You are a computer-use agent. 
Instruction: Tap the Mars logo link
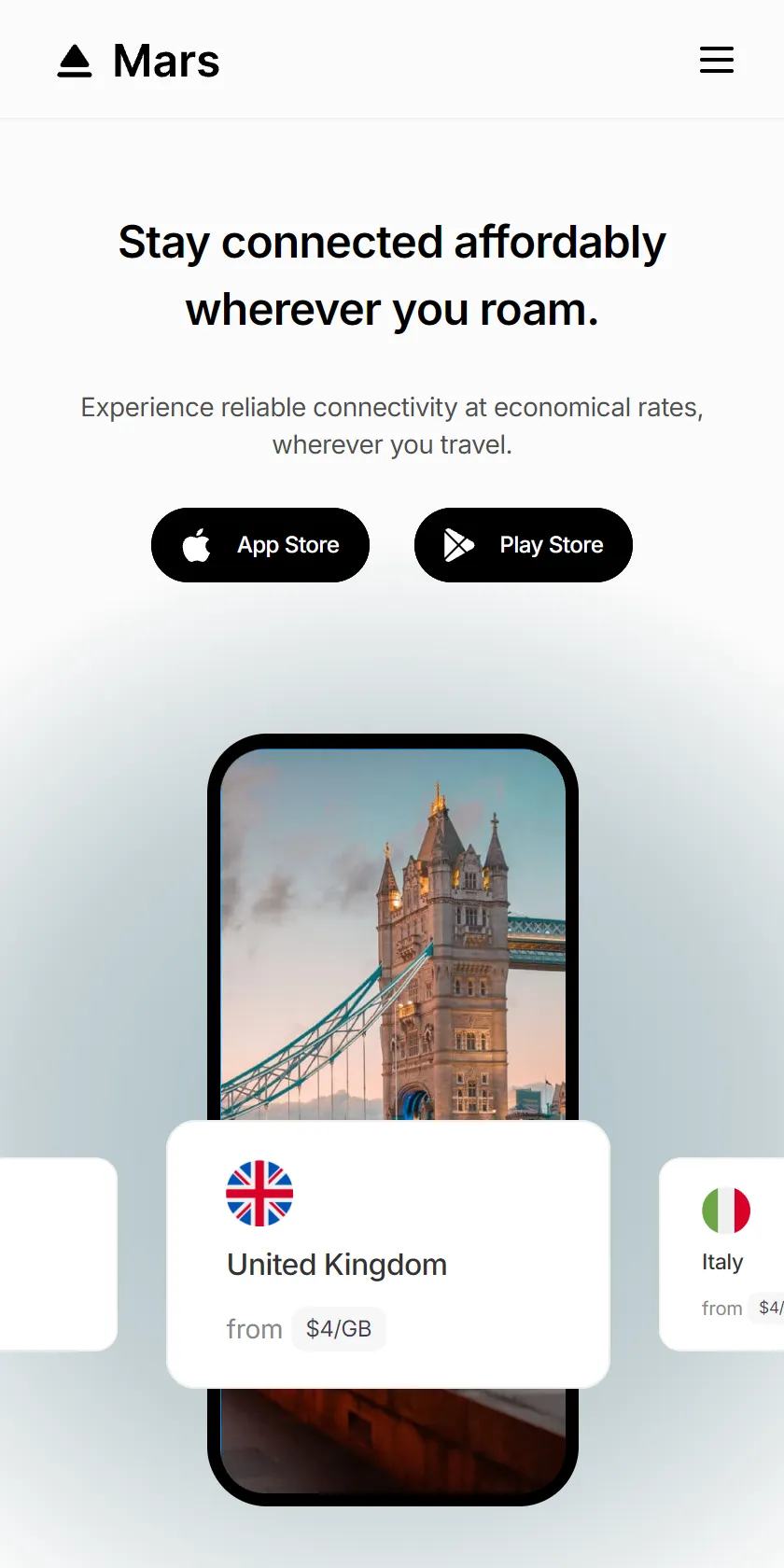[x=138, y=61]
